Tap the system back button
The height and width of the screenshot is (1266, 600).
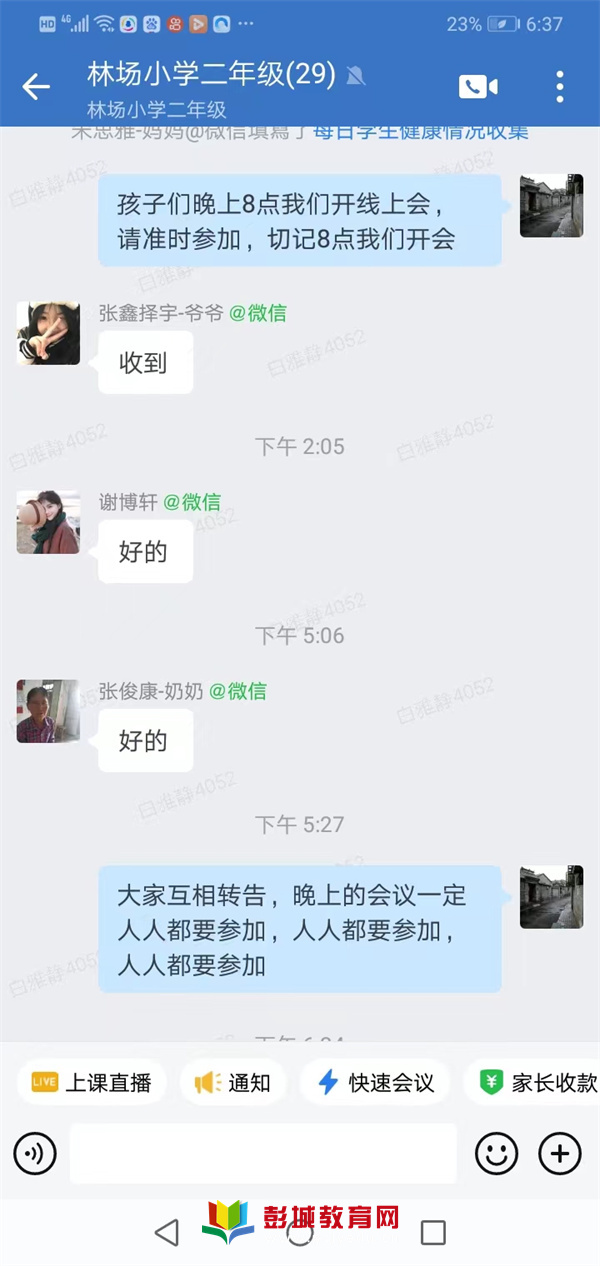tap(168, 1232)
